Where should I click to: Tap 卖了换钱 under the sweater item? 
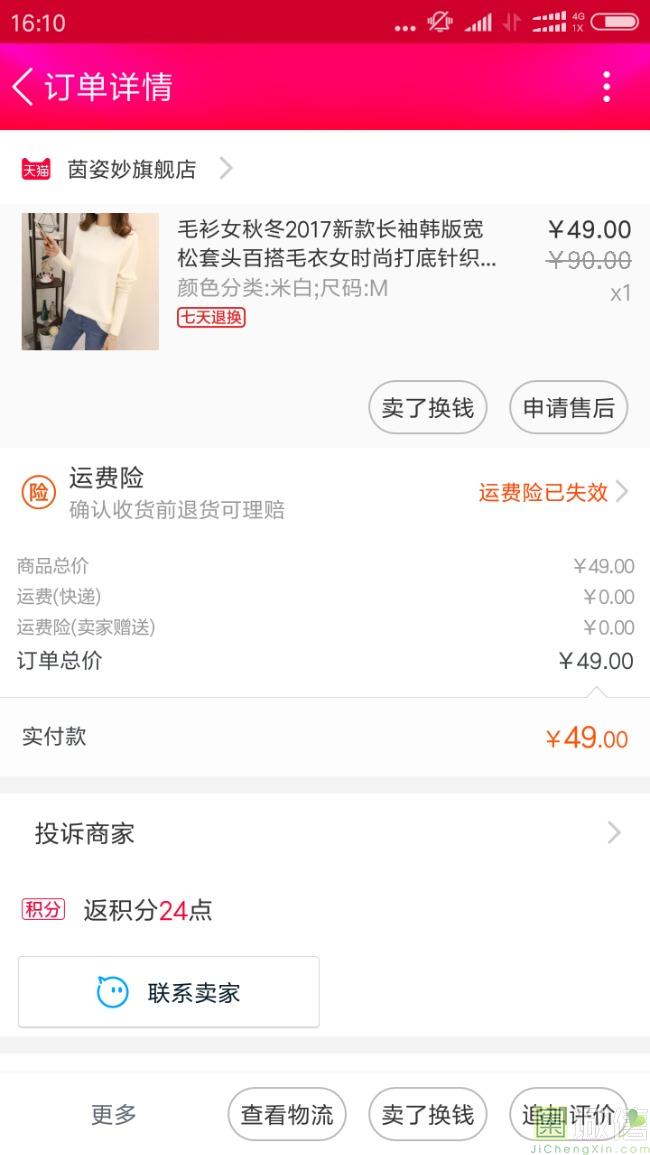[428, 408]
